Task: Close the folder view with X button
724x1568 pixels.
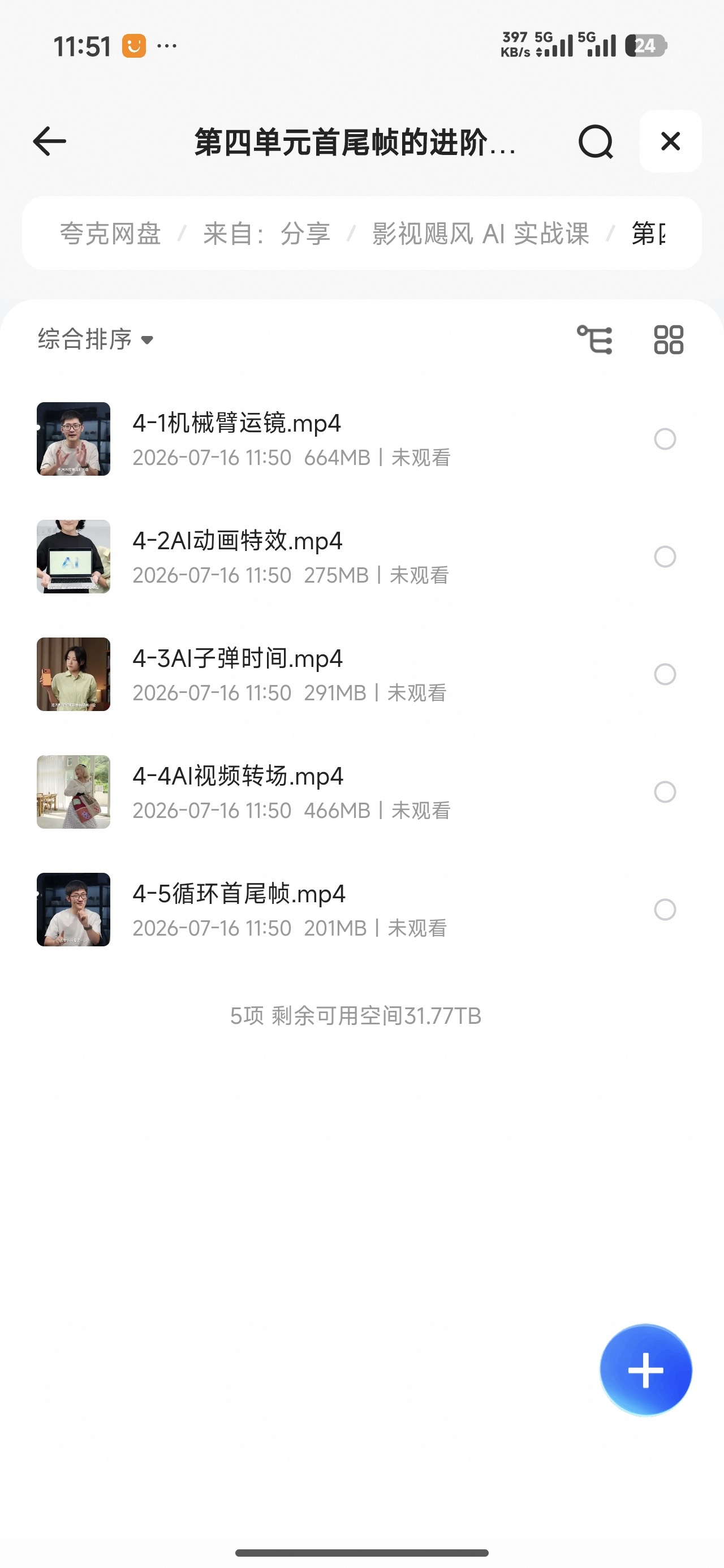Action: (x=670, y=141)
